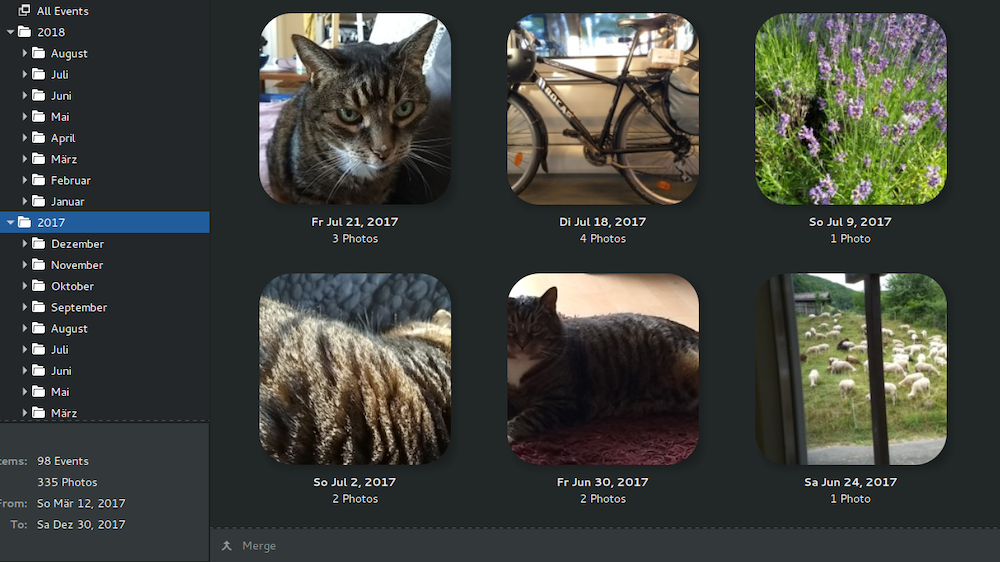
Task: Select Februar in the 2018 folder
Action: click(70, 181)
